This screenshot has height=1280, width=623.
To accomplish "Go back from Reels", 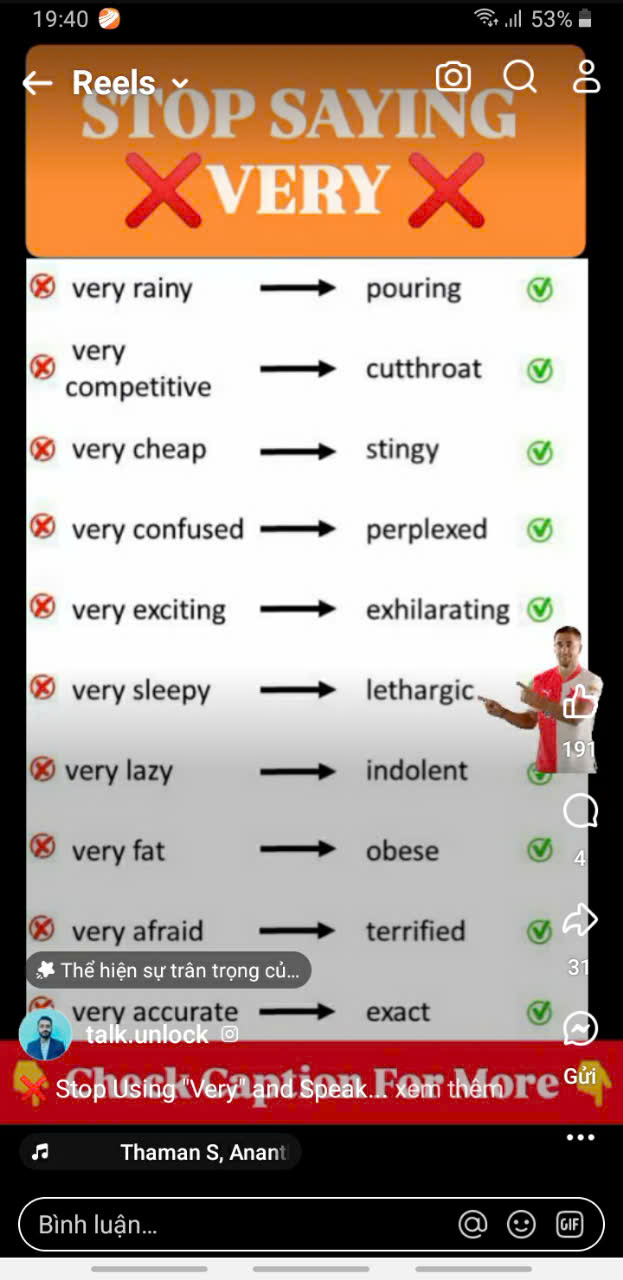I will click(x=37, y=83).
